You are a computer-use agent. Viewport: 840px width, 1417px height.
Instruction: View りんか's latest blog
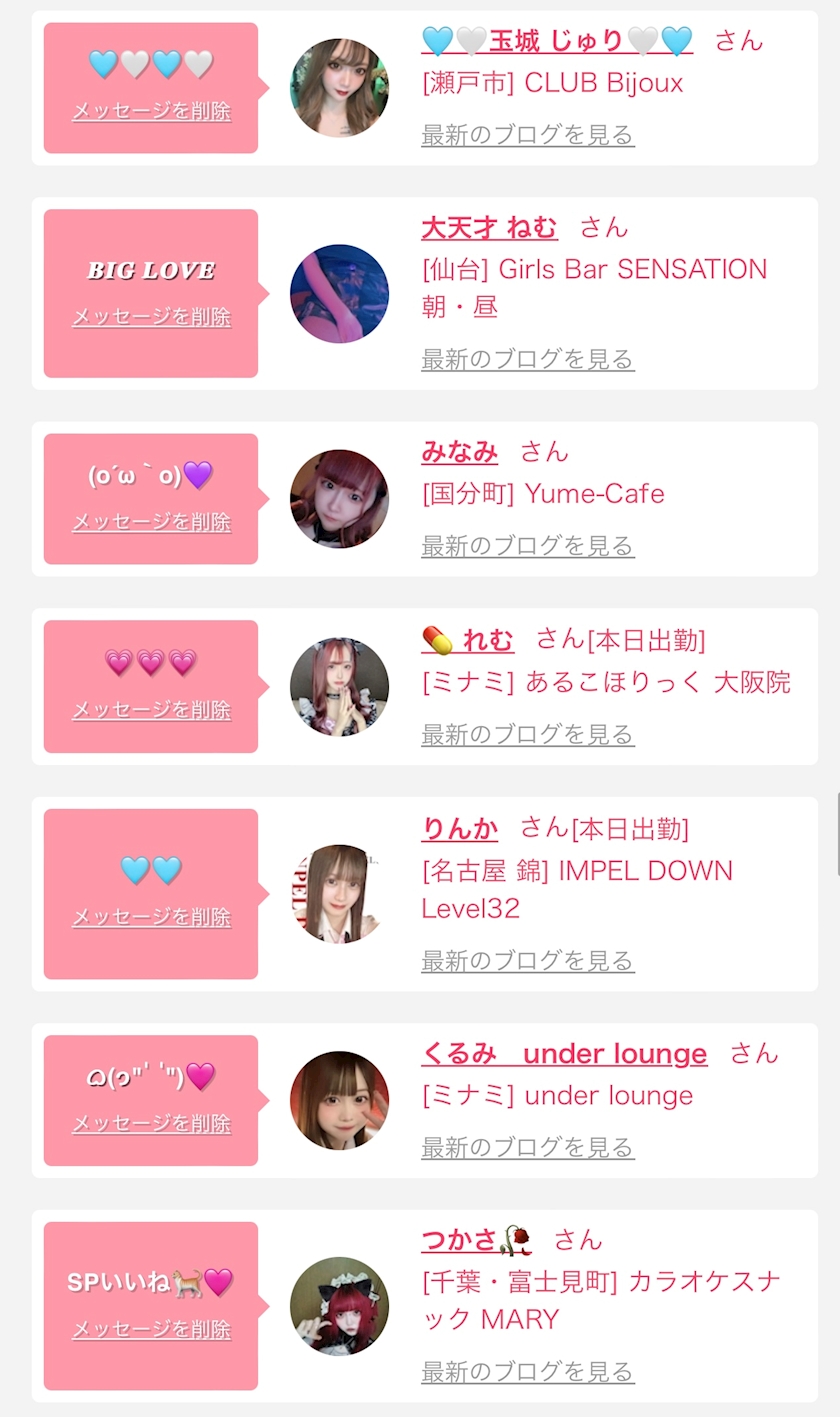coord(527,961)
